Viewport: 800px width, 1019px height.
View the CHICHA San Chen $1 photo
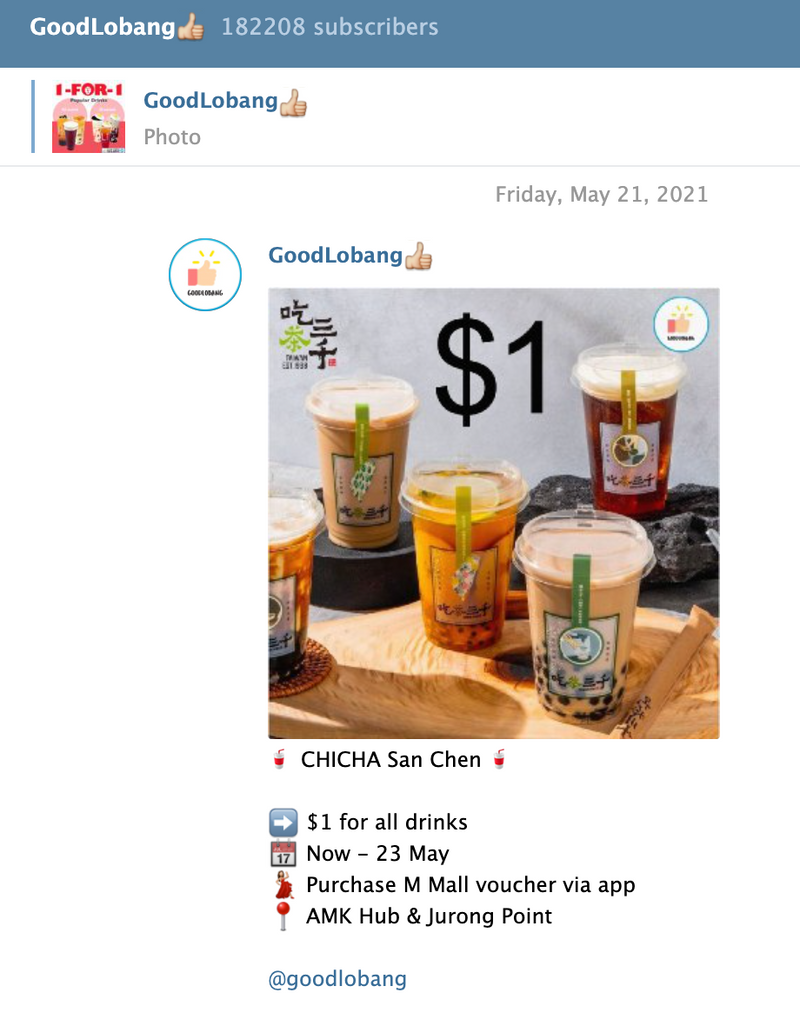coord(493,513)
